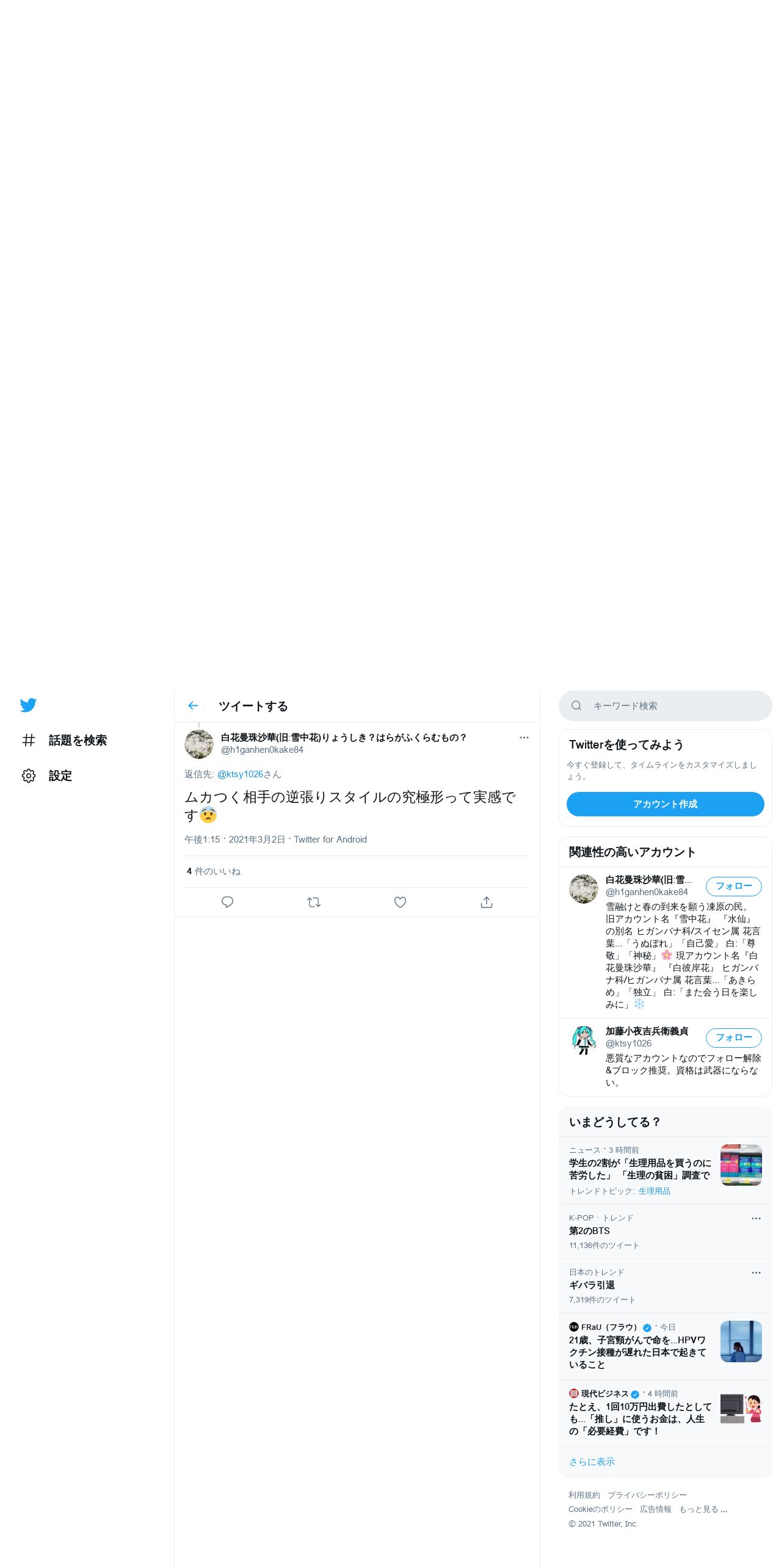Open 設定 settings
Screen dimensions: 784x1568
(47, 775)
